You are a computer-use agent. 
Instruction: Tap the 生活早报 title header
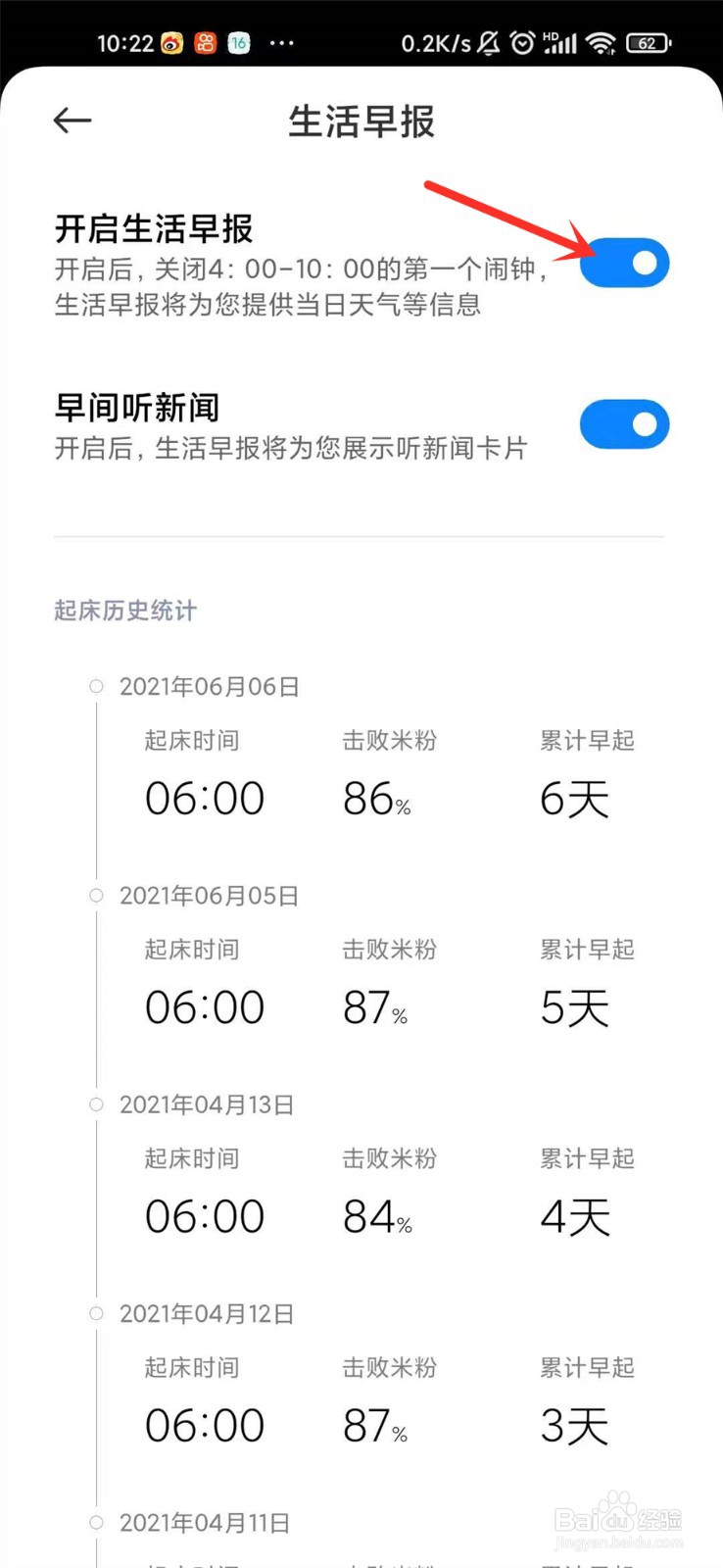361,122
